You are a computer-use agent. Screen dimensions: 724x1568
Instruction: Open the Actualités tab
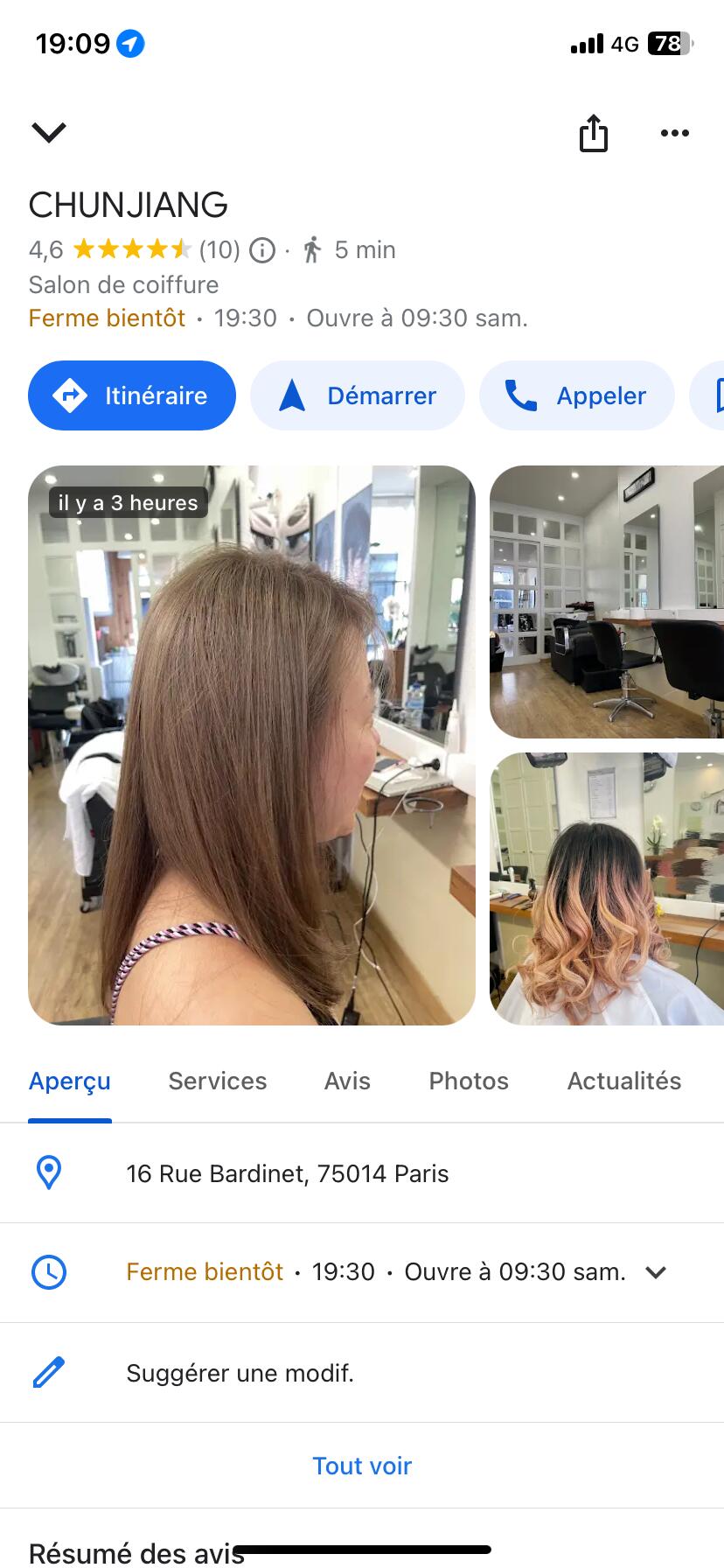coord(624,1081)
